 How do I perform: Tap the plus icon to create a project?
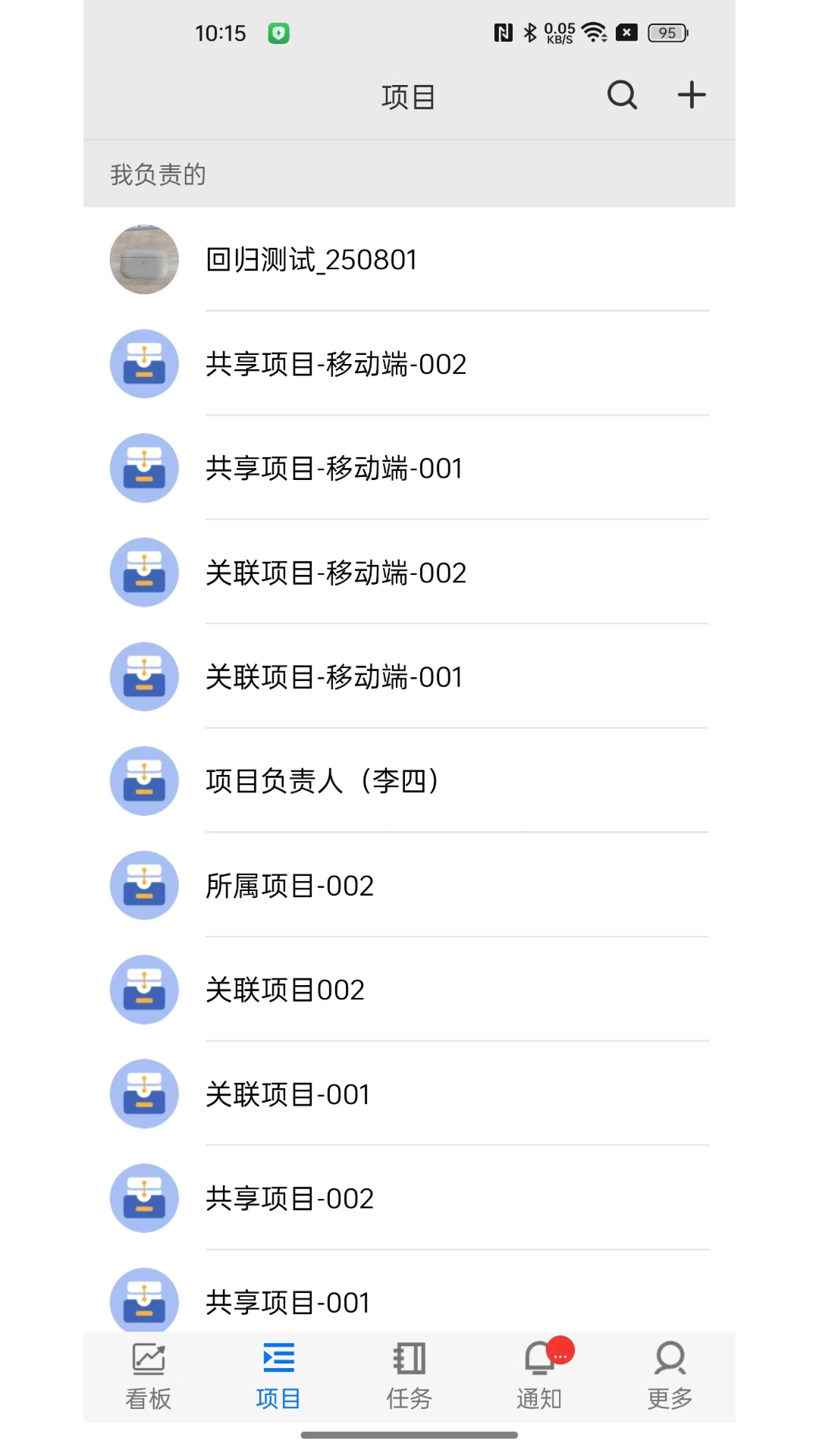[690, 94]
